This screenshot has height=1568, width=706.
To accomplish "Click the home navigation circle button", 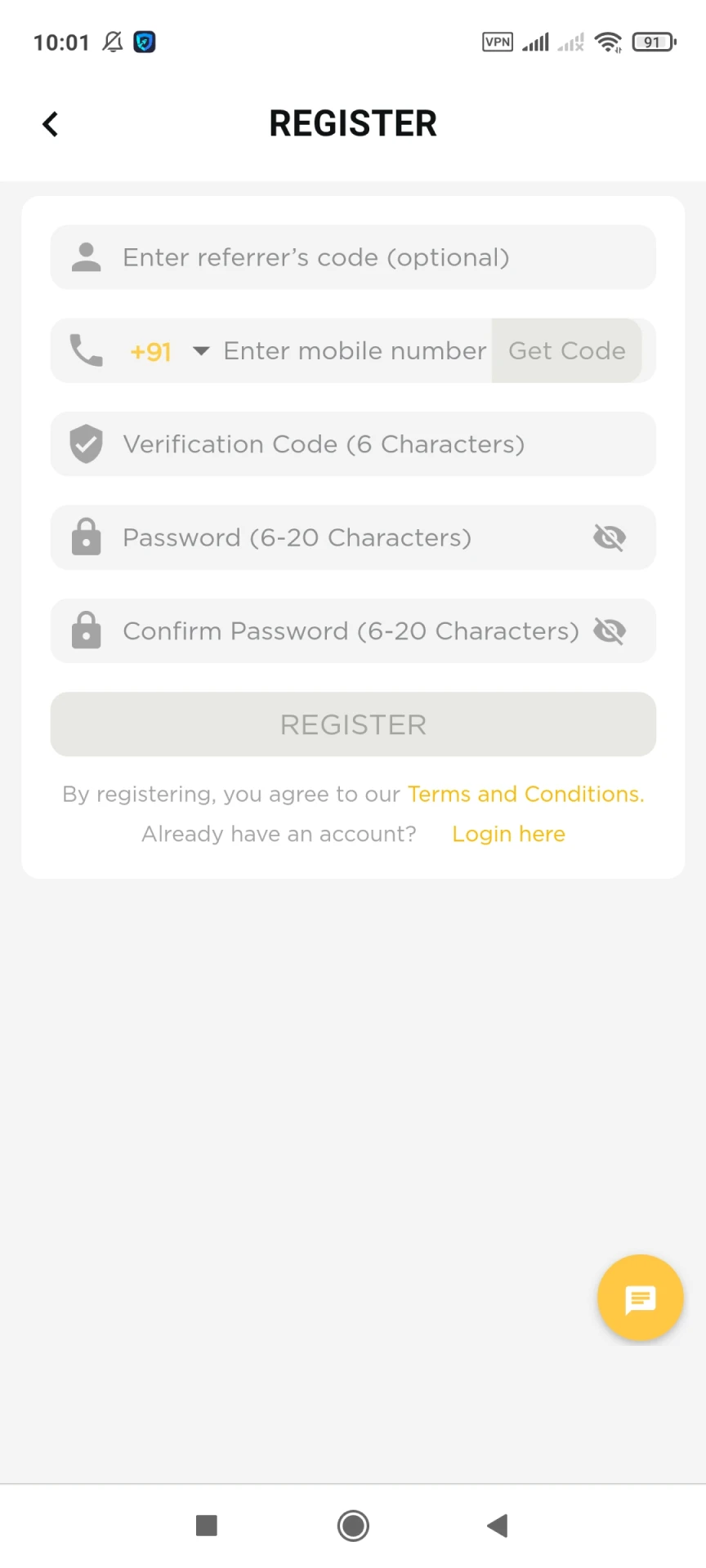I will [352, 1526].
